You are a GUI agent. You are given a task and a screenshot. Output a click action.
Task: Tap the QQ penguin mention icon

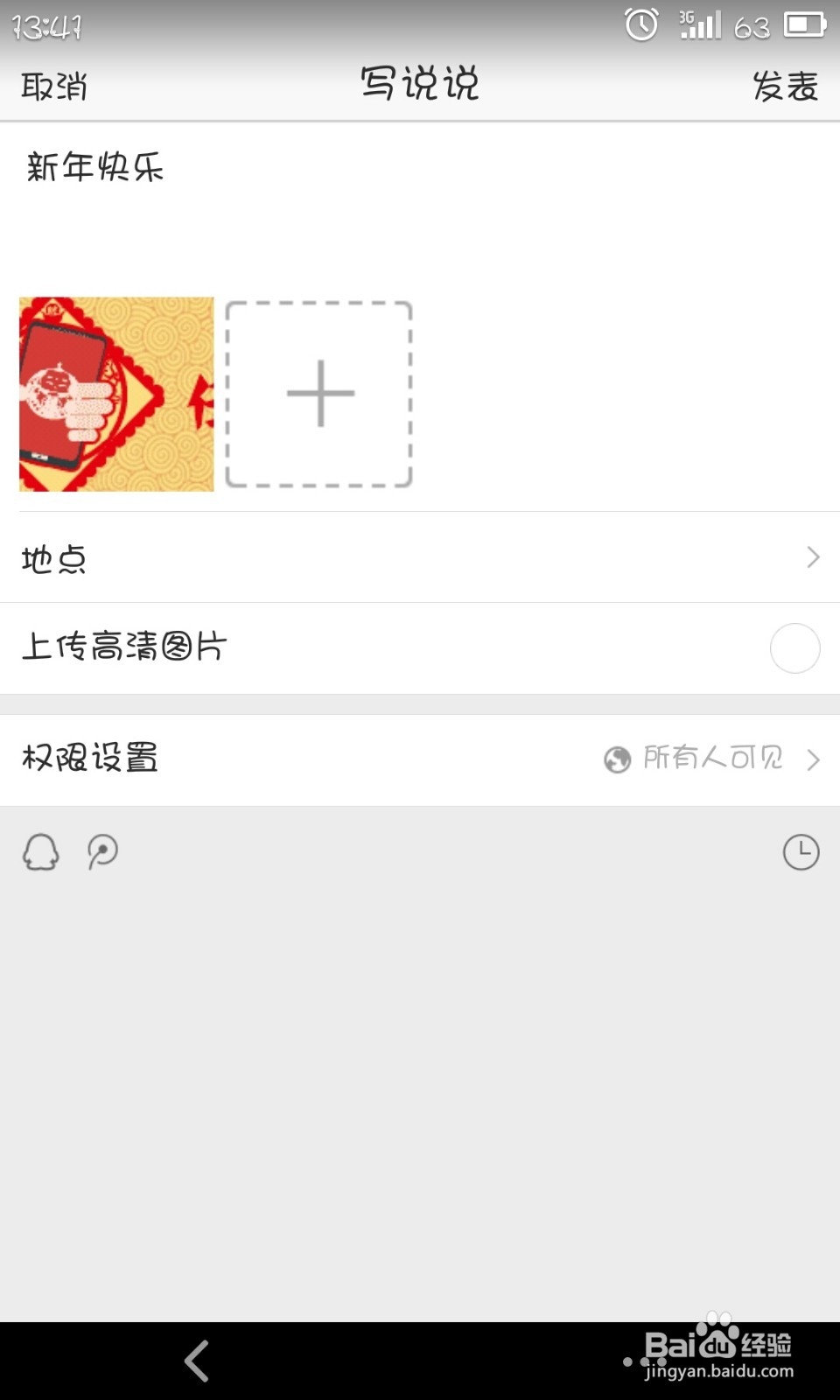(x=38, y=850)
